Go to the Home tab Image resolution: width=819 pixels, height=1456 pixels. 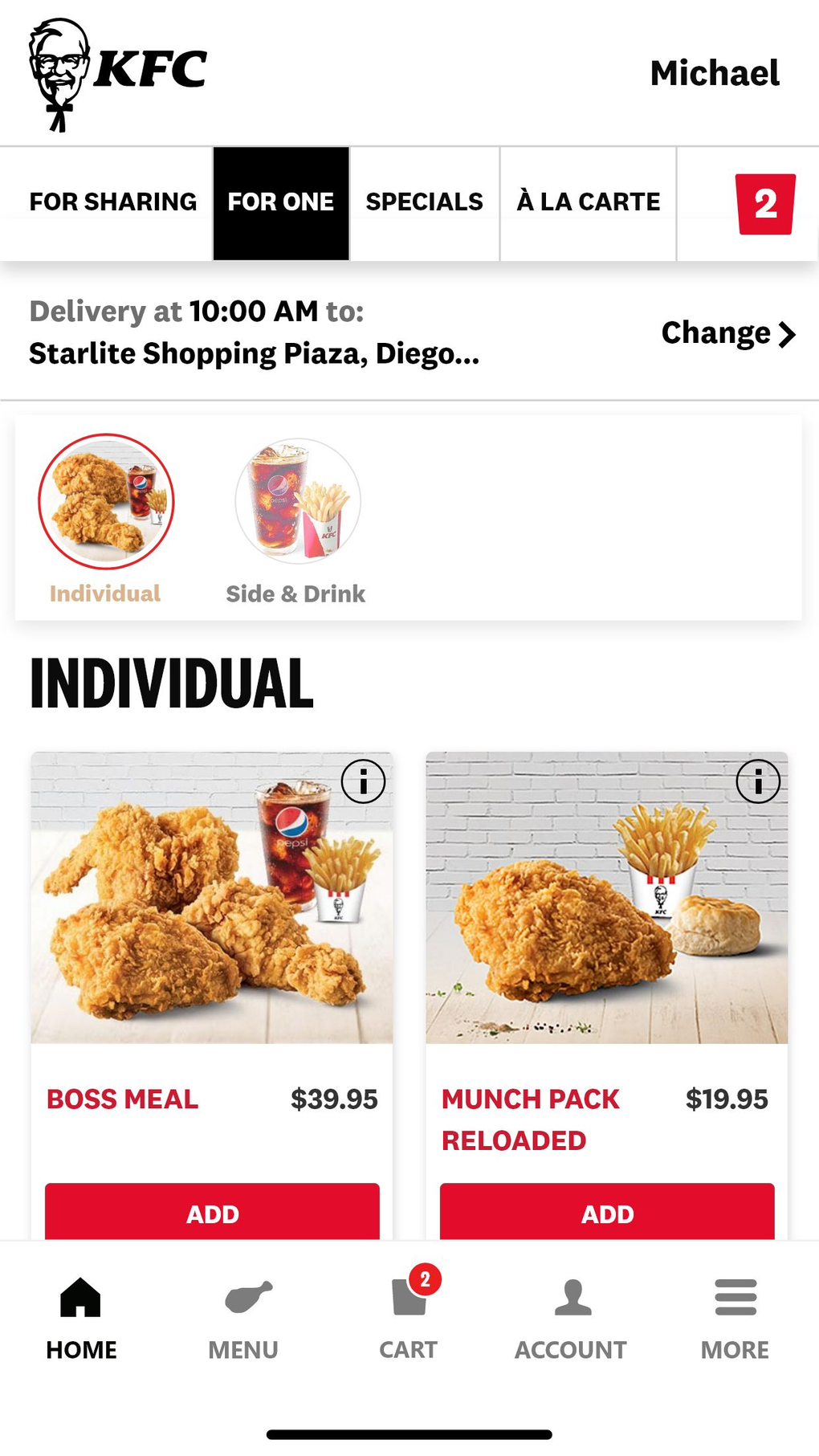tap(81, 1319)
